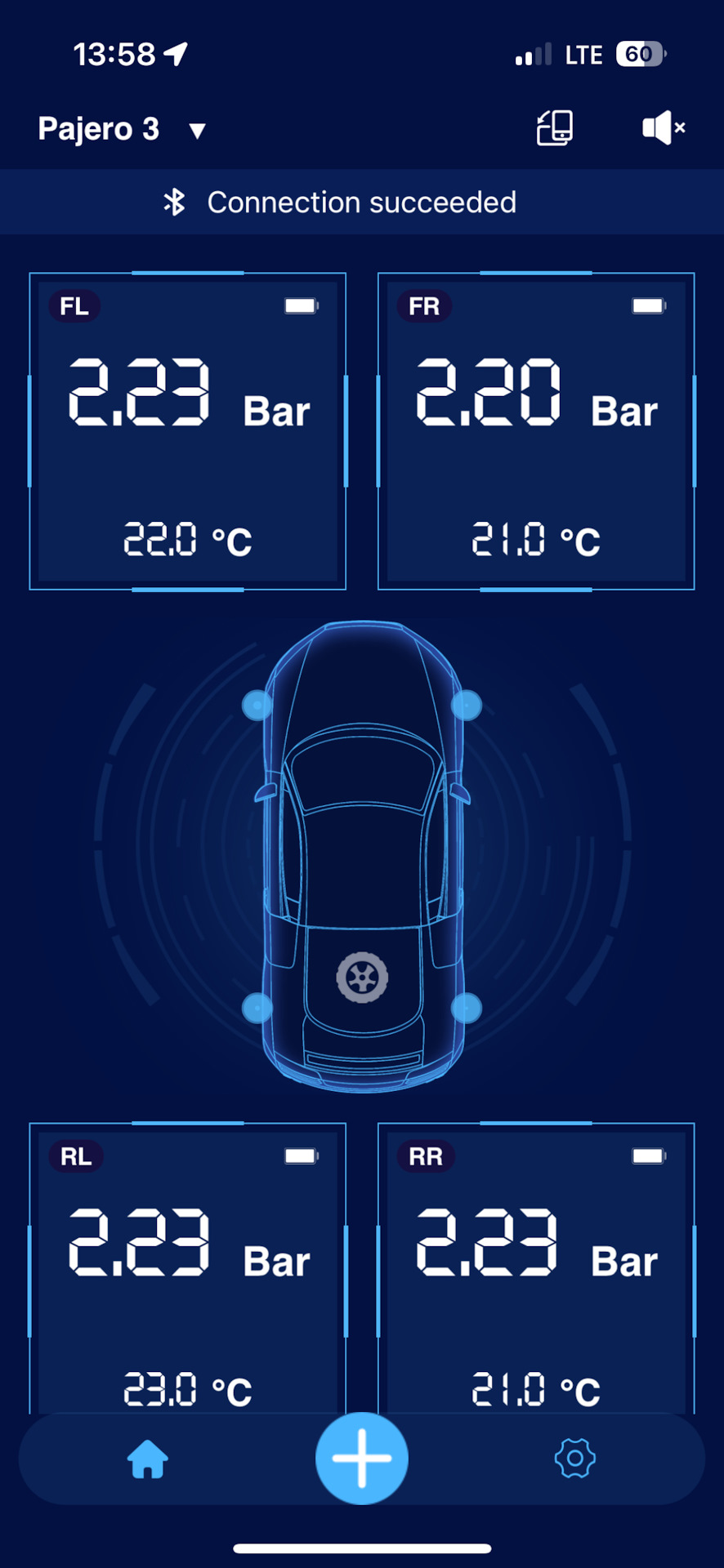Open the settings gear tab
724x1568 pixels.
tap(575, 1459)
